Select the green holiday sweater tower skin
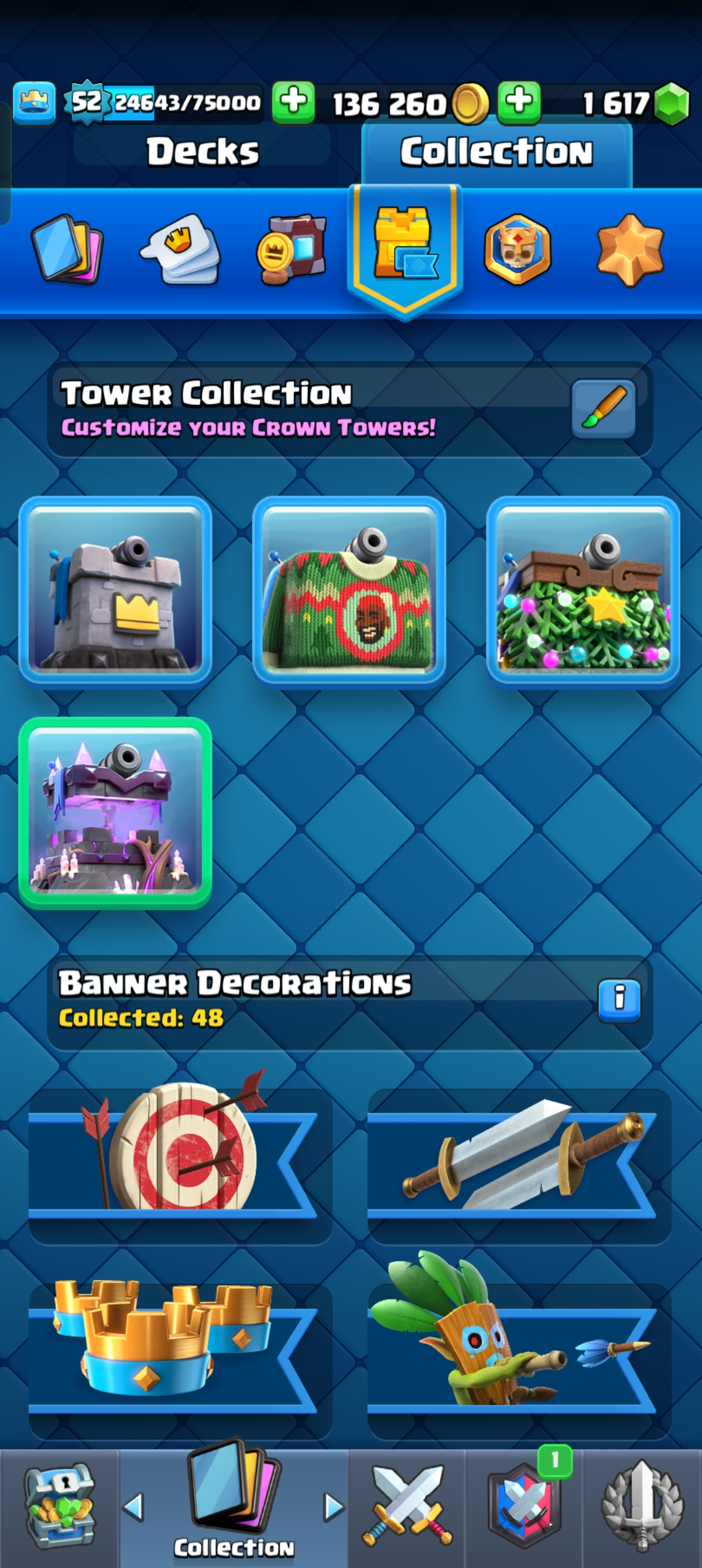The width and height of the screenshot is (702, 1568). (349, 590)
